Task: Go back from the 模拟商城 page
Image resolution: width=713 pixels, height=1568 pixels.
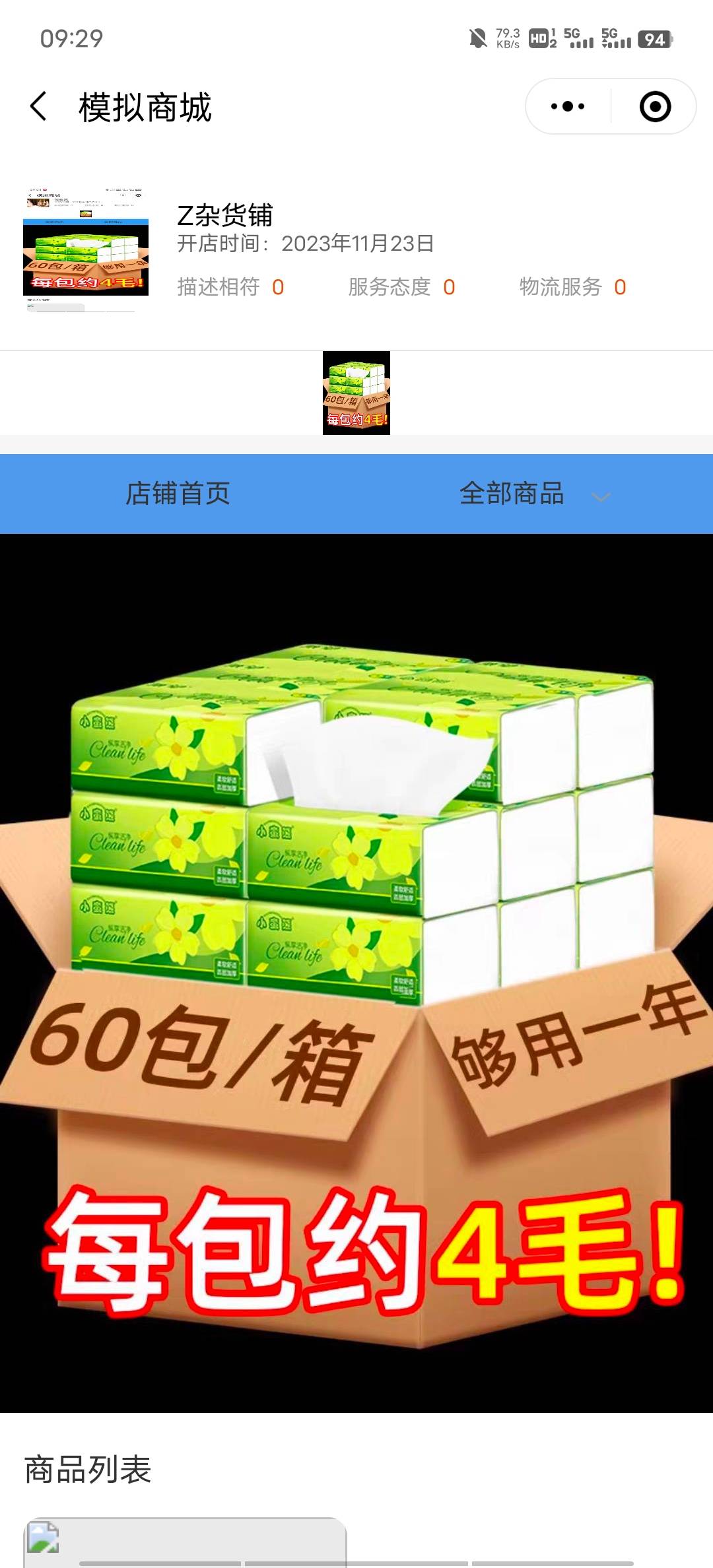Action: tap(40, 106)
